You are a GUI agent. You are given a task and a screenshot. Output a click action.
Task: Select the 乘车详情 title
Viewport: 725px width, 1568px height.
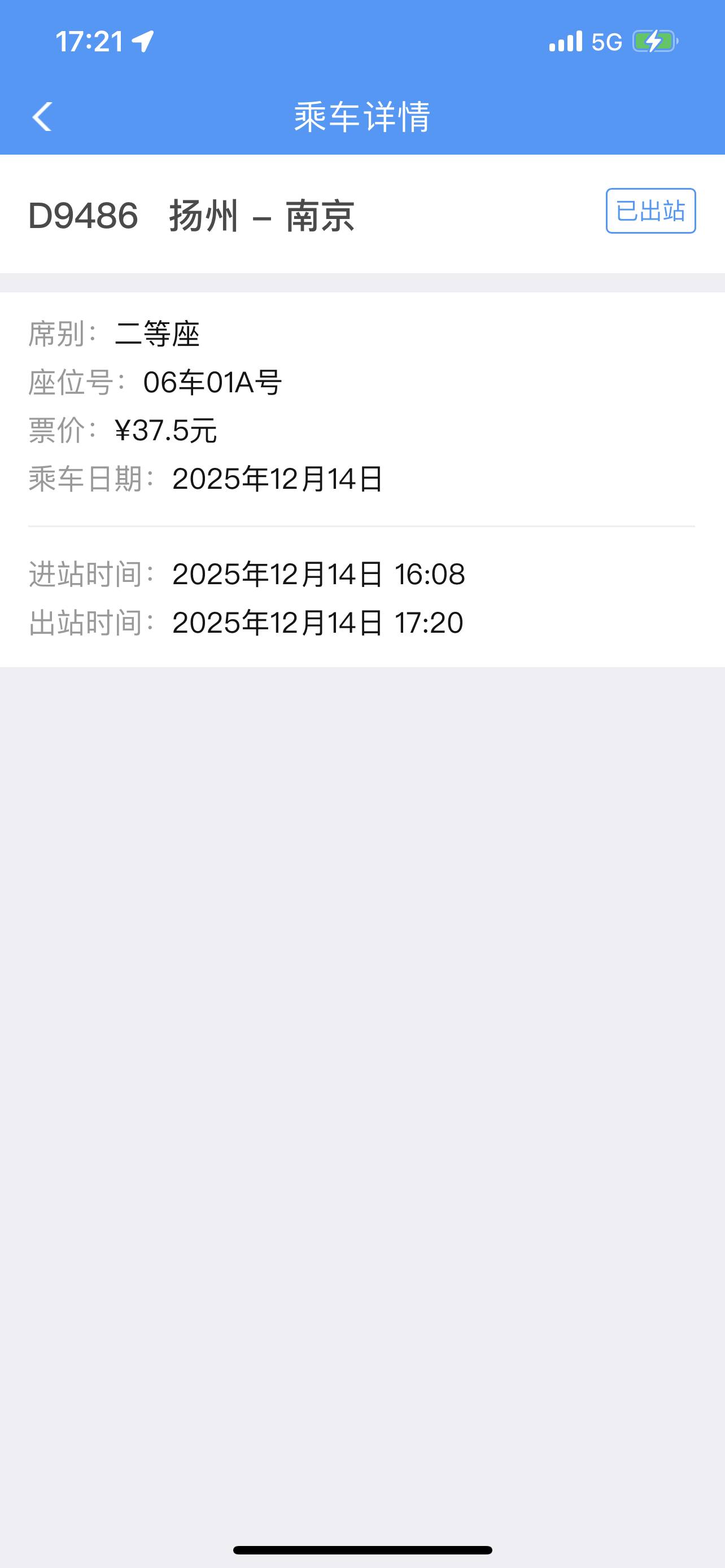[x=362, y=117]
